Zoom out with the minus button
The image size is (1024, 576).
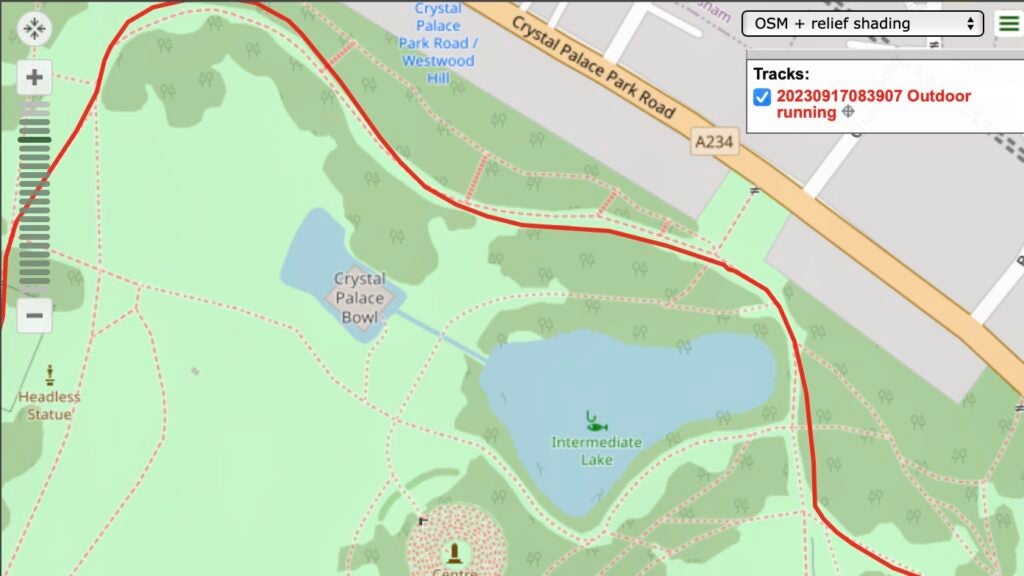pos(34,316)
